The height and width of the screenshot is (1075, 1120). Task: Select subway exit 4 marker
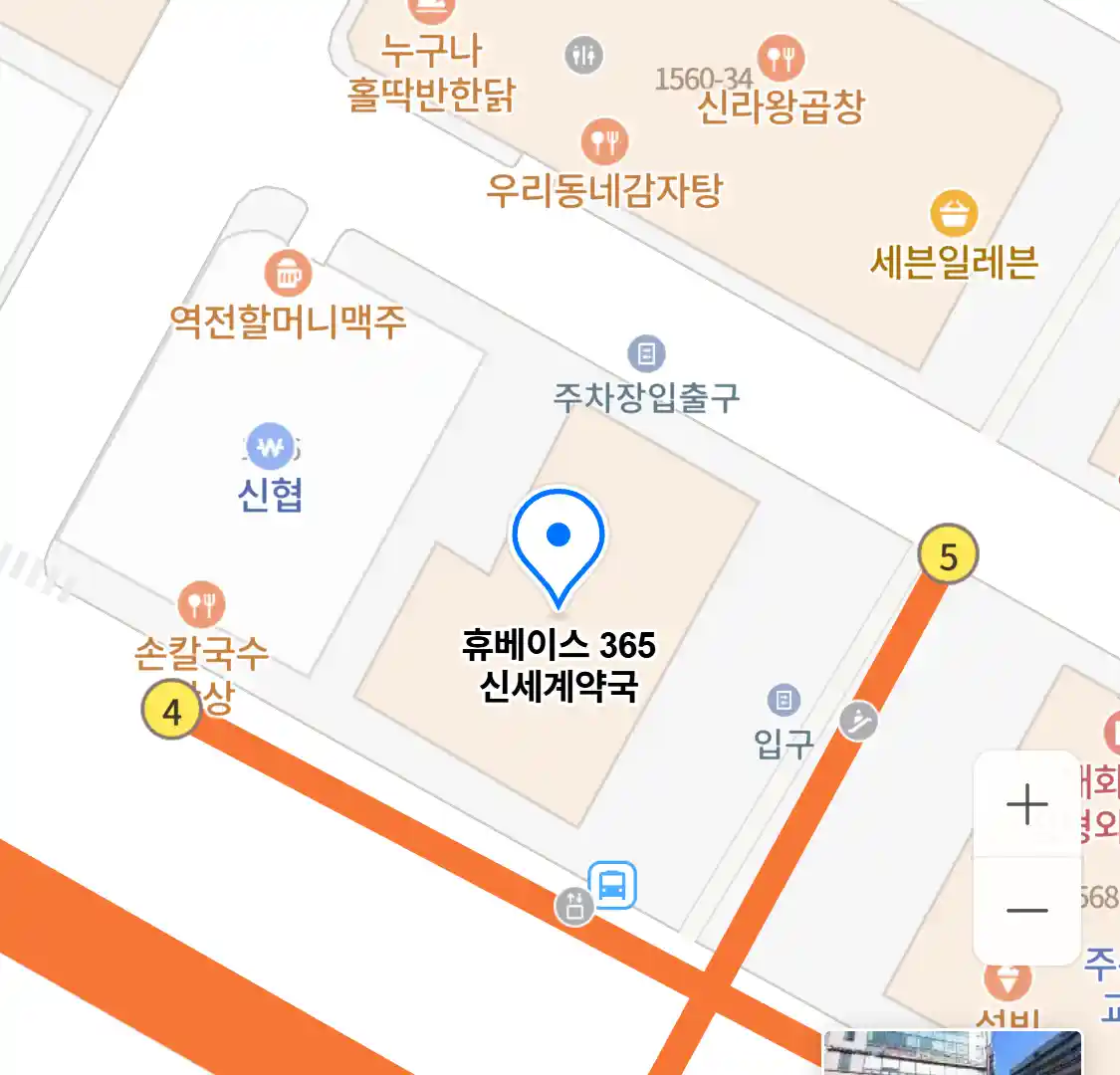click(172, 711)
